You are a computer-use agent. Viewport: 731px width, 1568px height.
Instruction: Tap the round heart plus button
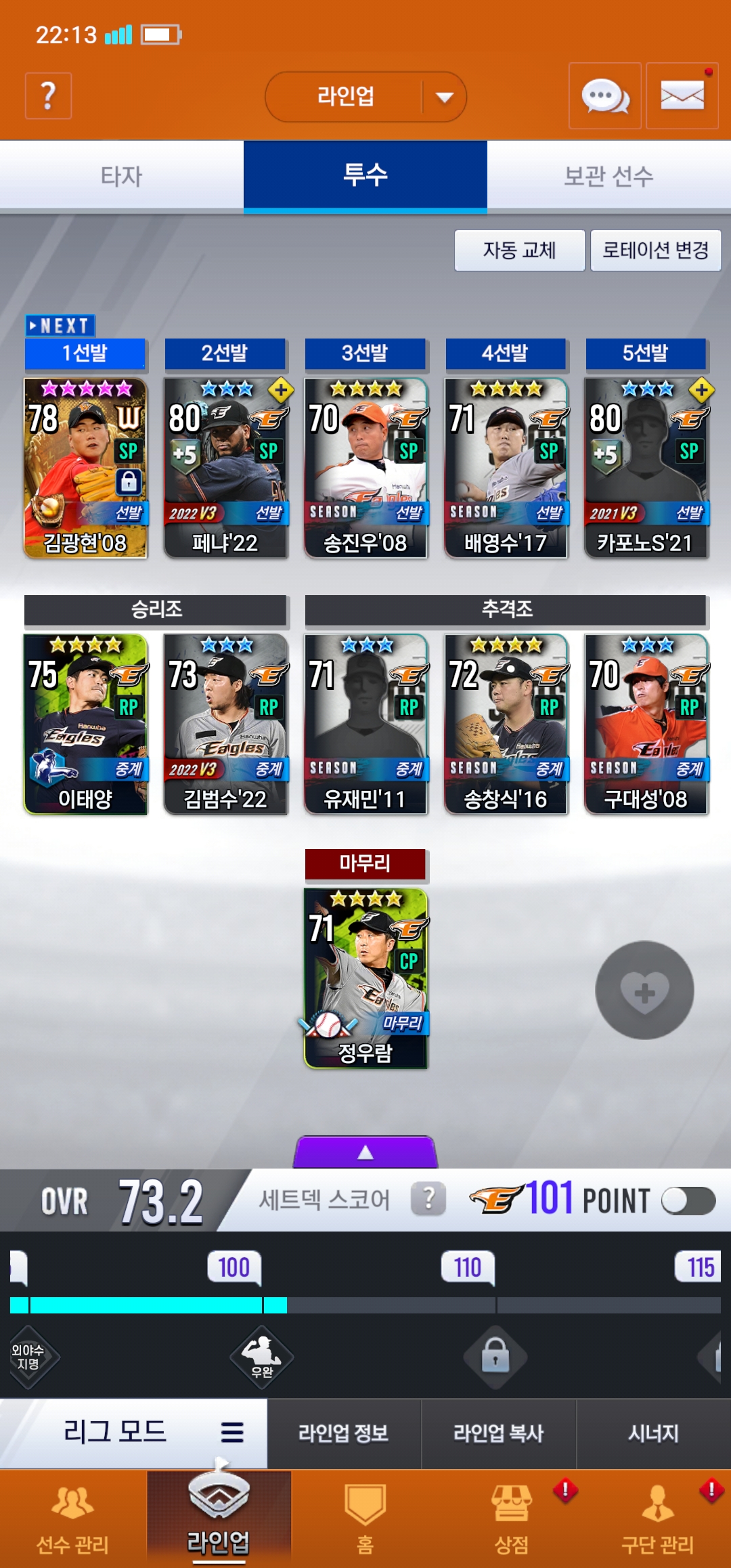click(x=644, y=990)
